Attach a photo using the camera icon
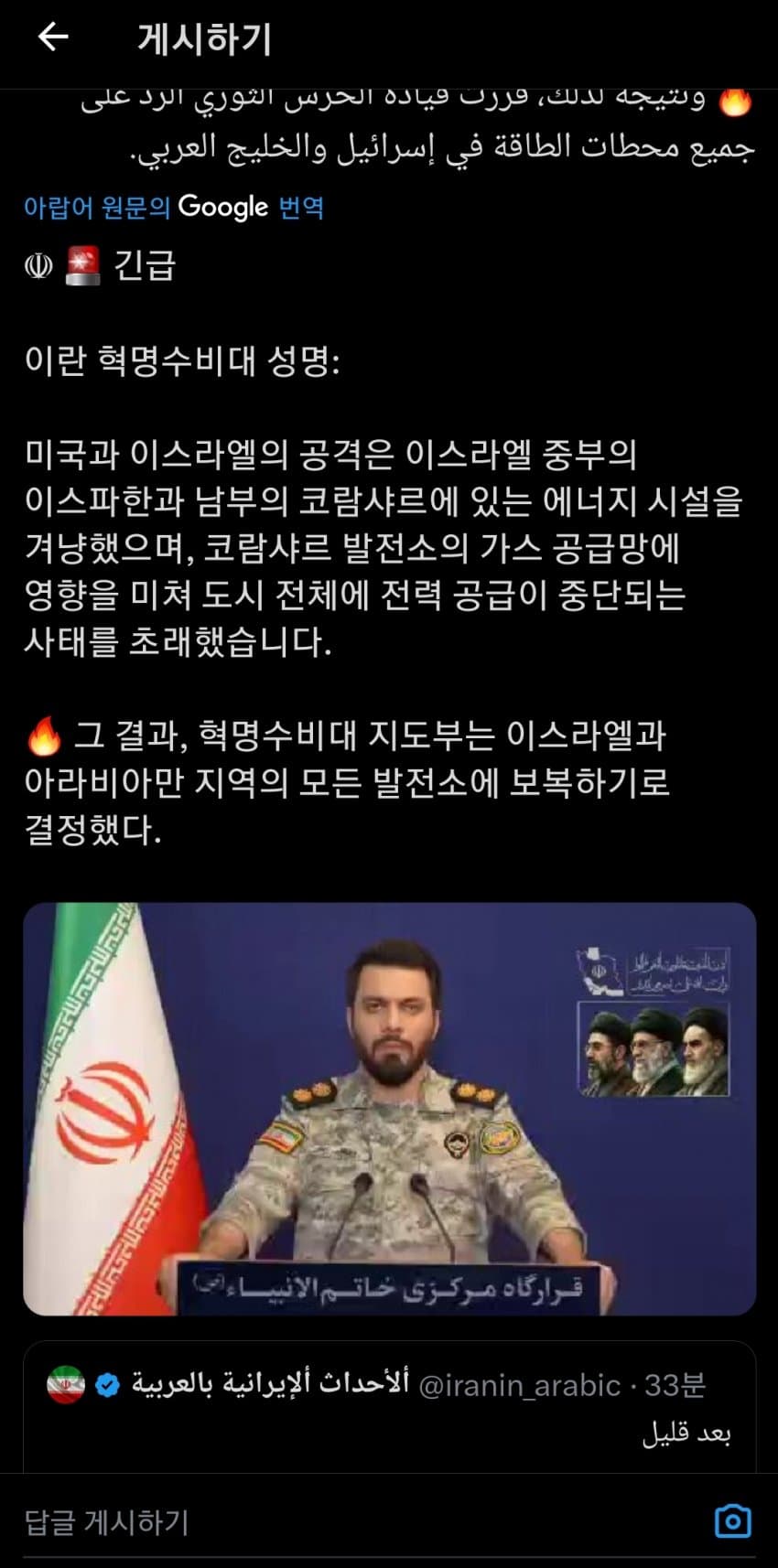This screenshot has height=1568, width=778. coord(732,1521)
